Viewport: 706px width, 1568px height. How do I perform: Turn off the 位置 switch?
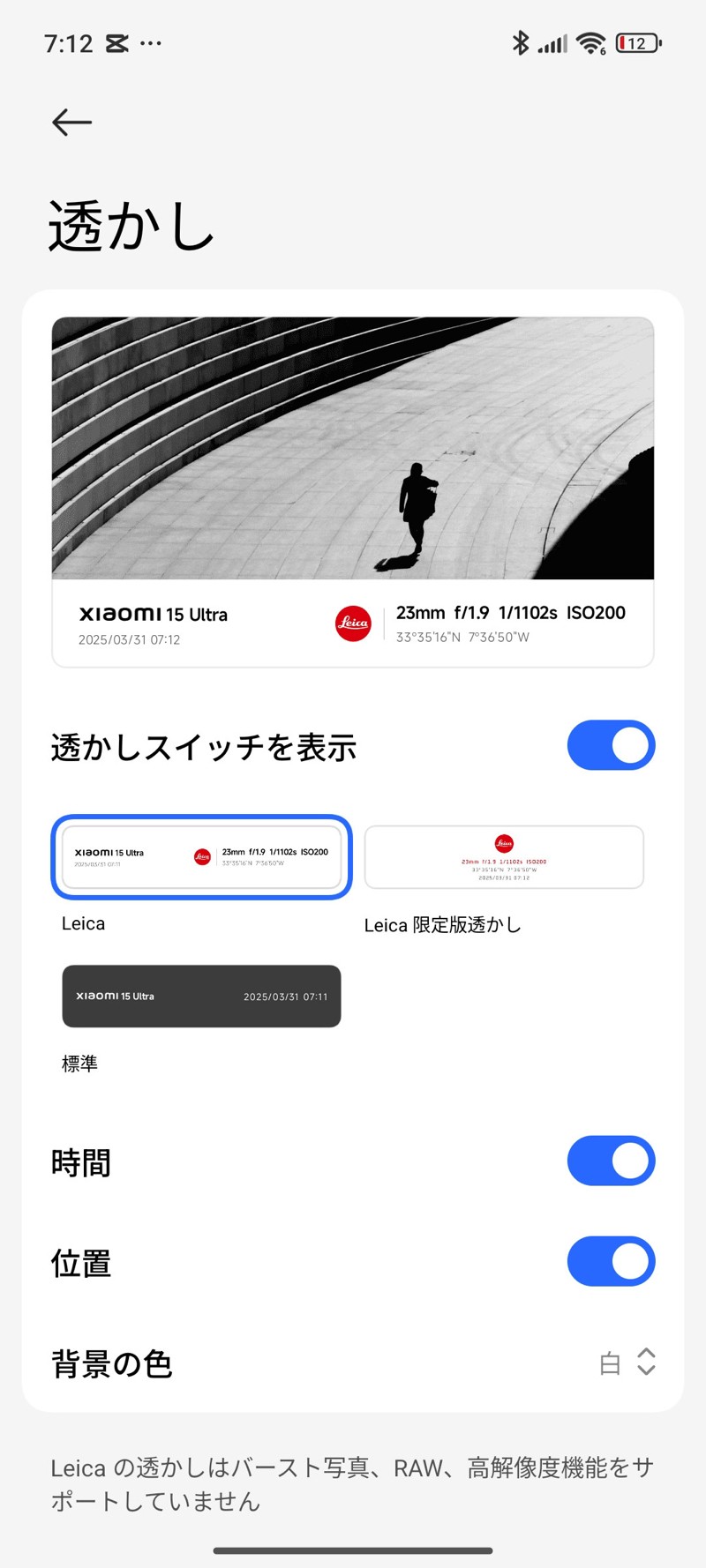click(x=611, y=1262)
